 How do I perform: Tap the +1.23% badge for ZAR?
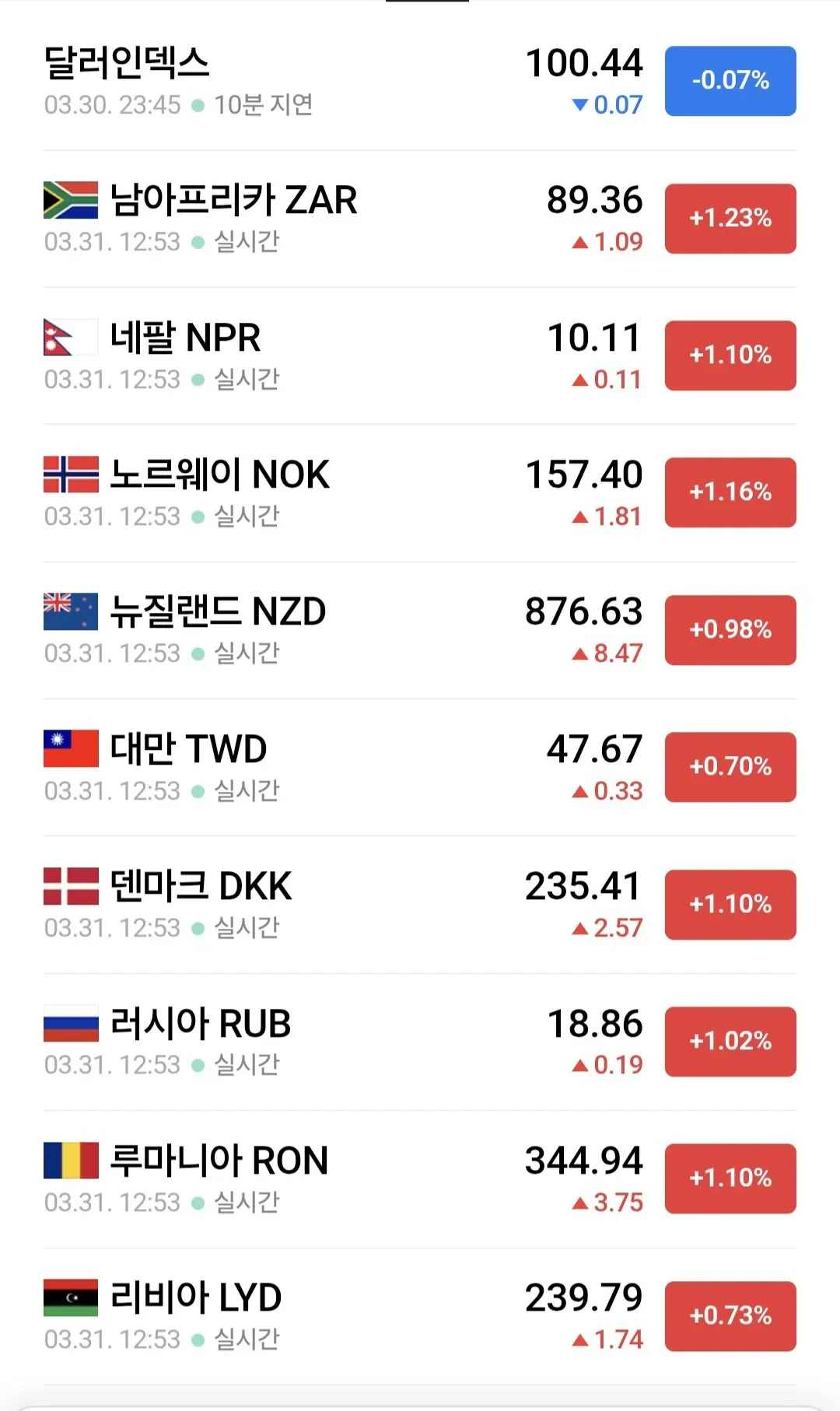point(730,219)
